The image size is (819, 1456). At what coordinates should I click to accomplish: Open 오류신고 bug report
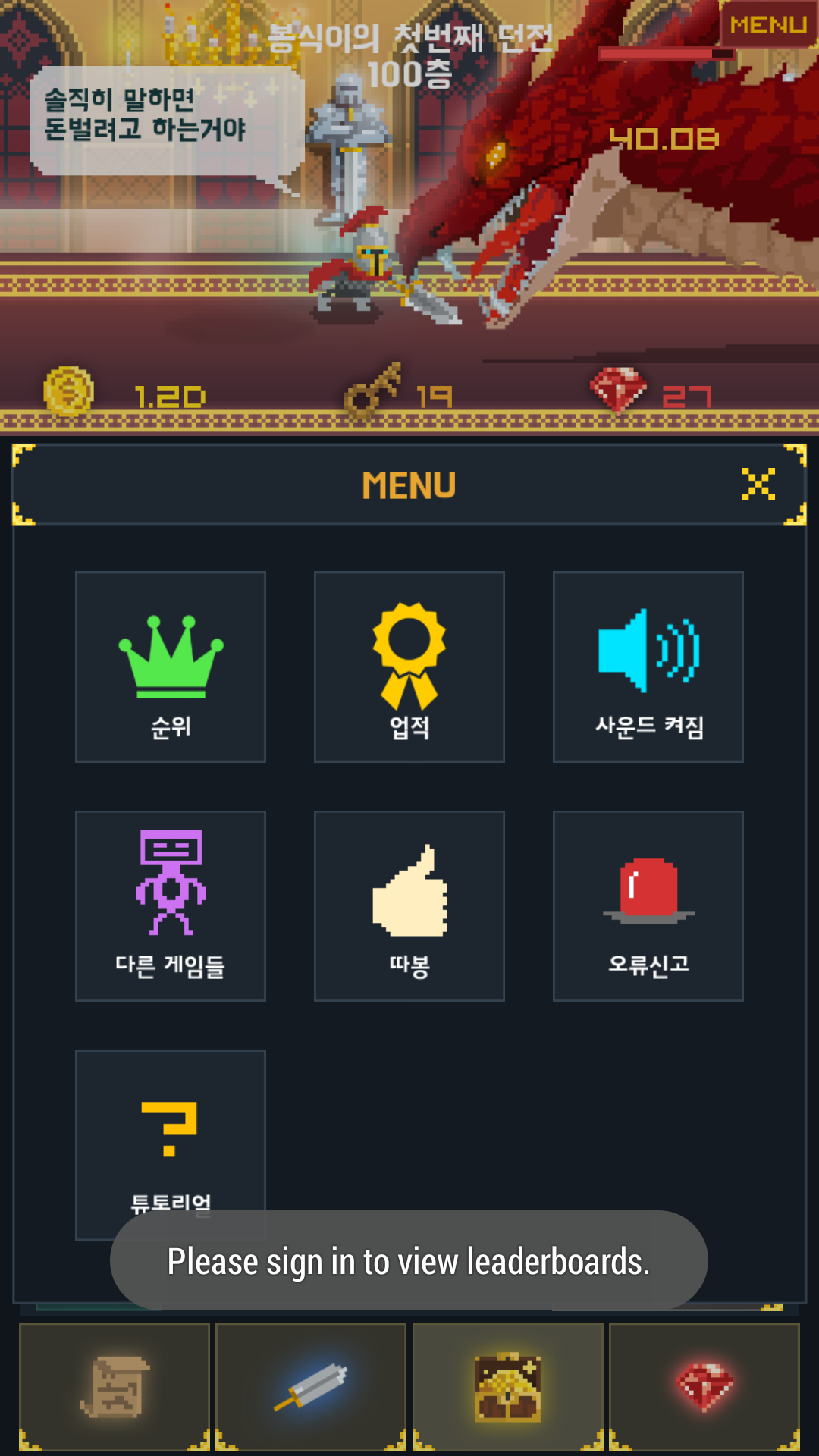(x=648, y=905)
